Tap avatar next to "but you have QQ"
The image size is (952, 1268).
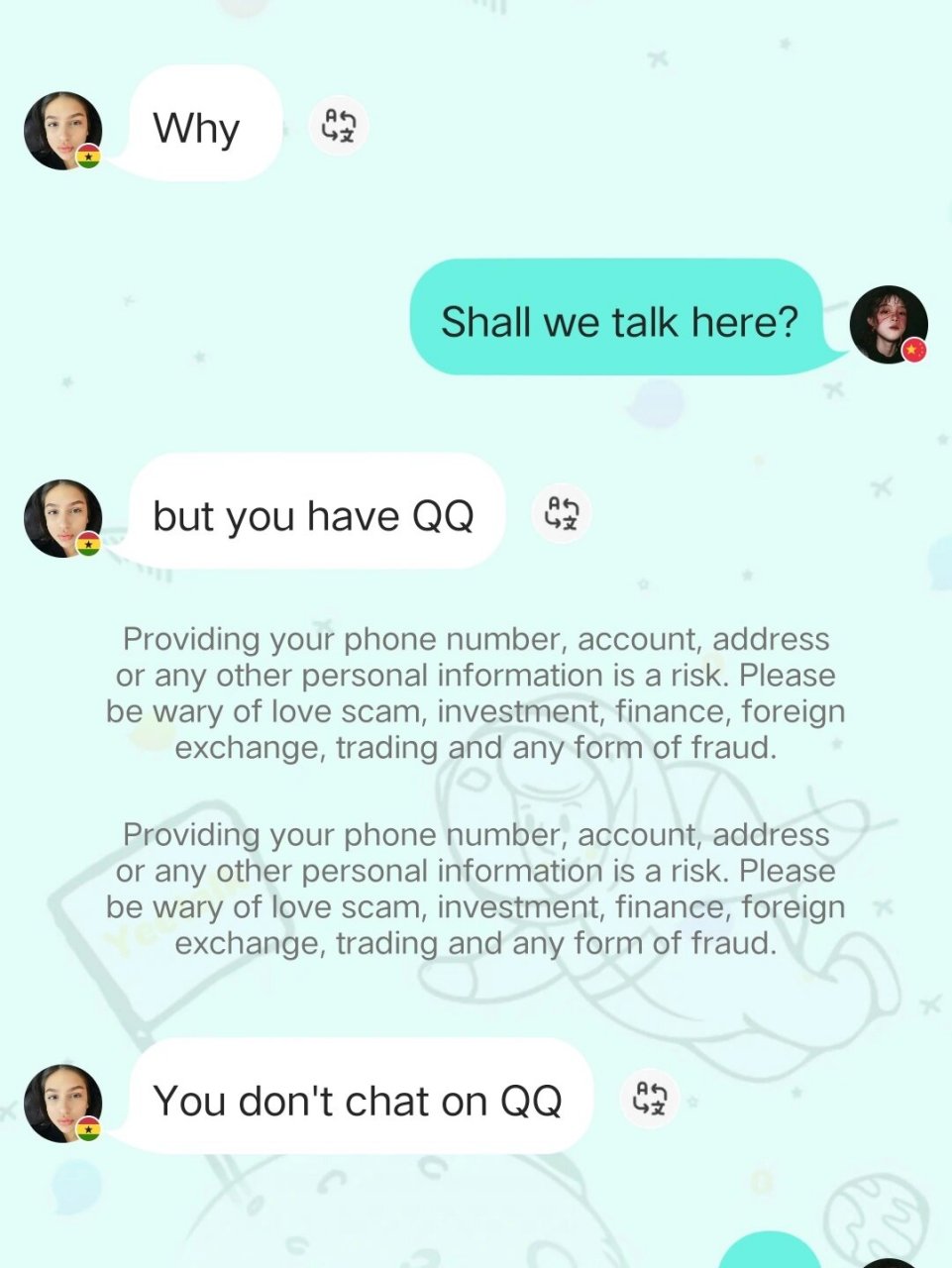[63, 518]
